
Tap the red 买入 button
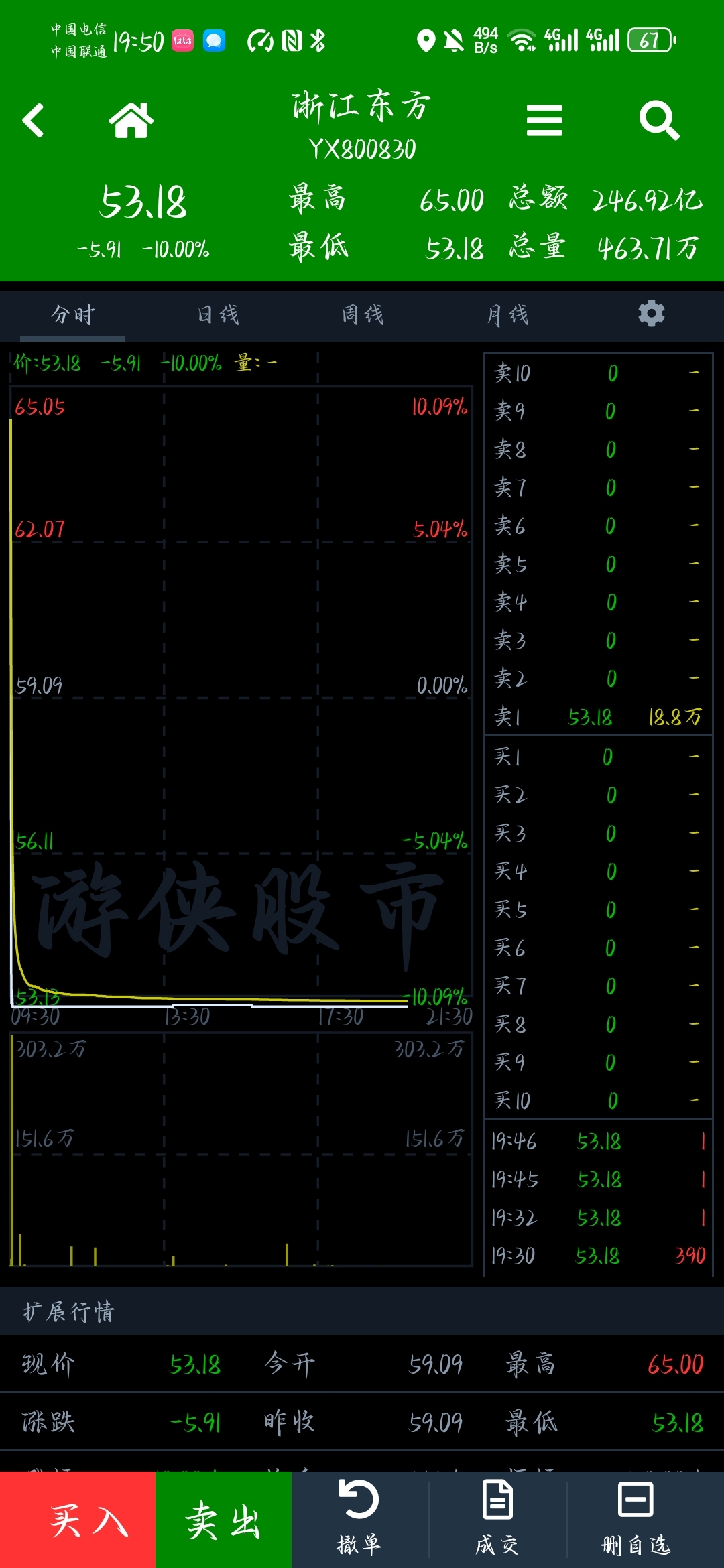pyautogui.click(x=78, y=1520)
